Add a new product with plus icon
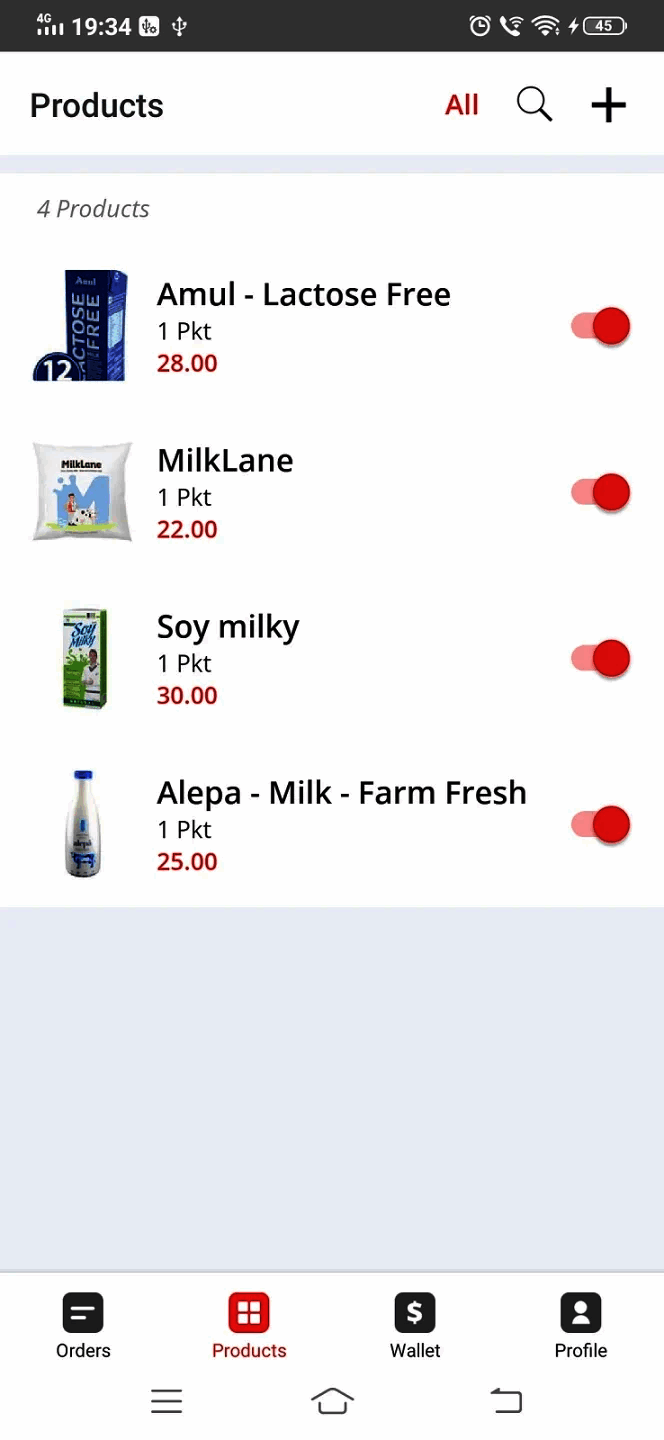 pos(608,105)
